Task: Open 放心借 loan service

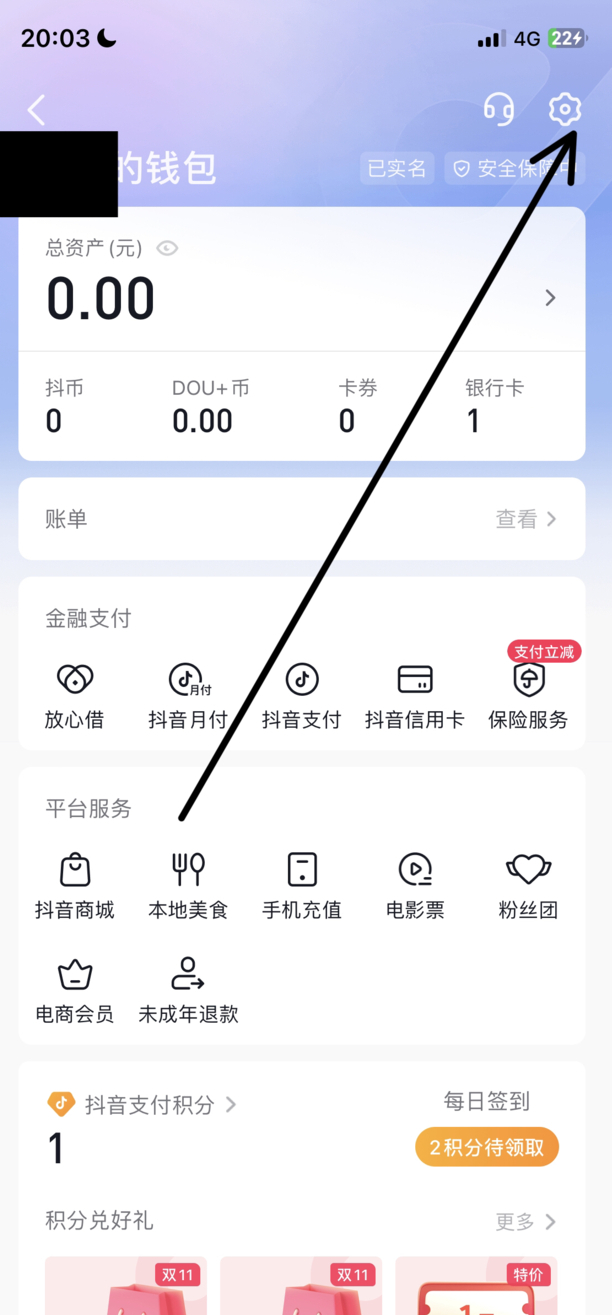Action: [75, 696]
